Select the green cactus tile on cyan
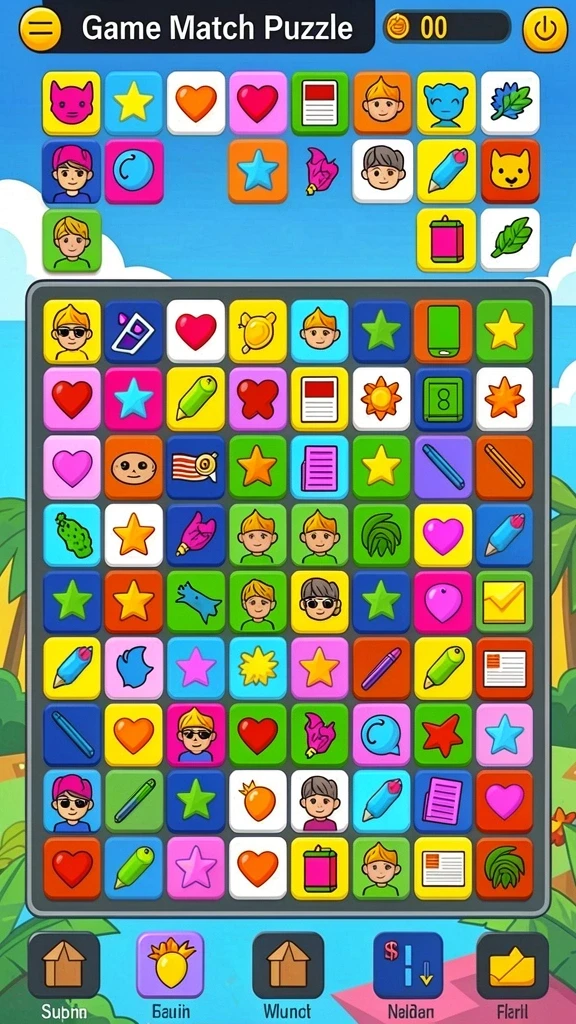This screenshot has height=1024, width=576. [x=72, y=535]
